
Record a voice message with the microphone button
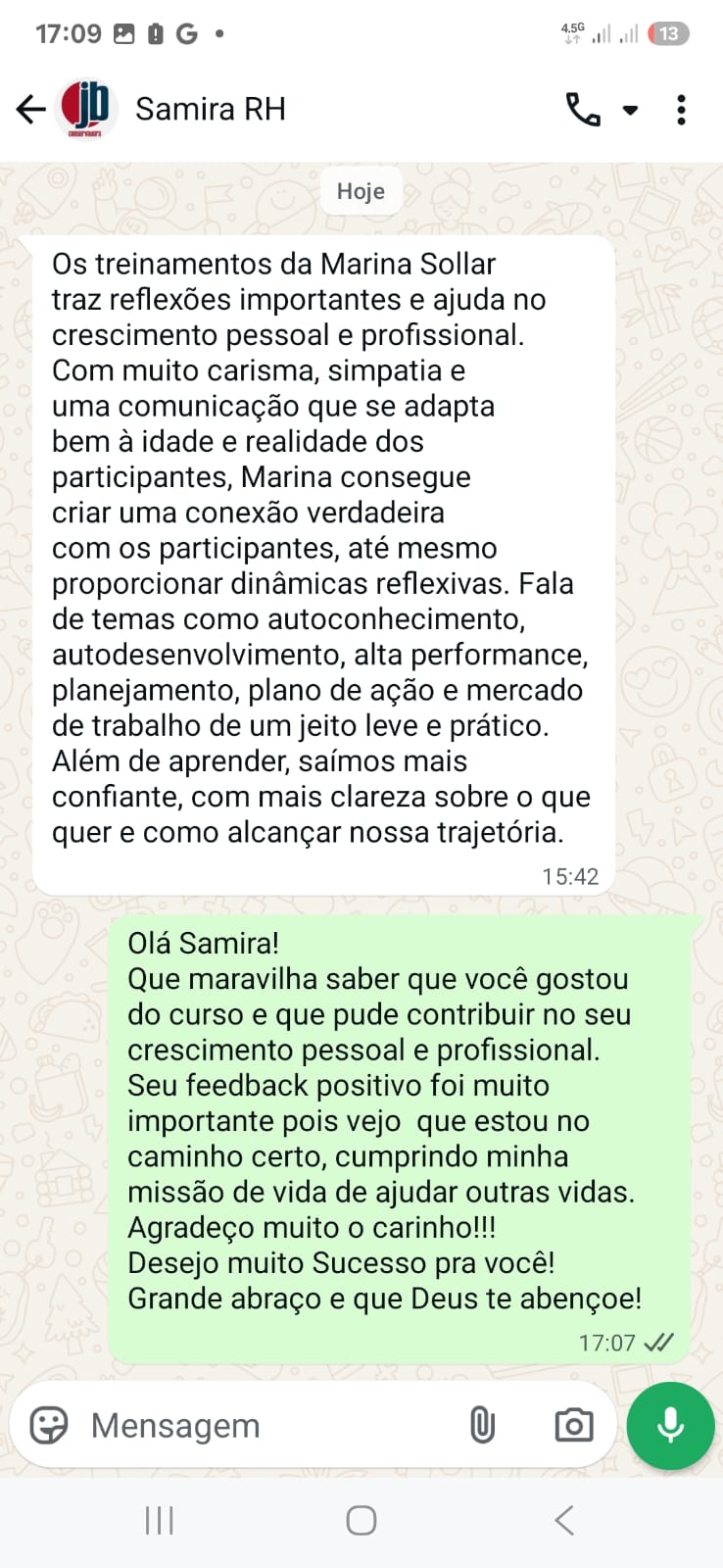coord(670,1426)
